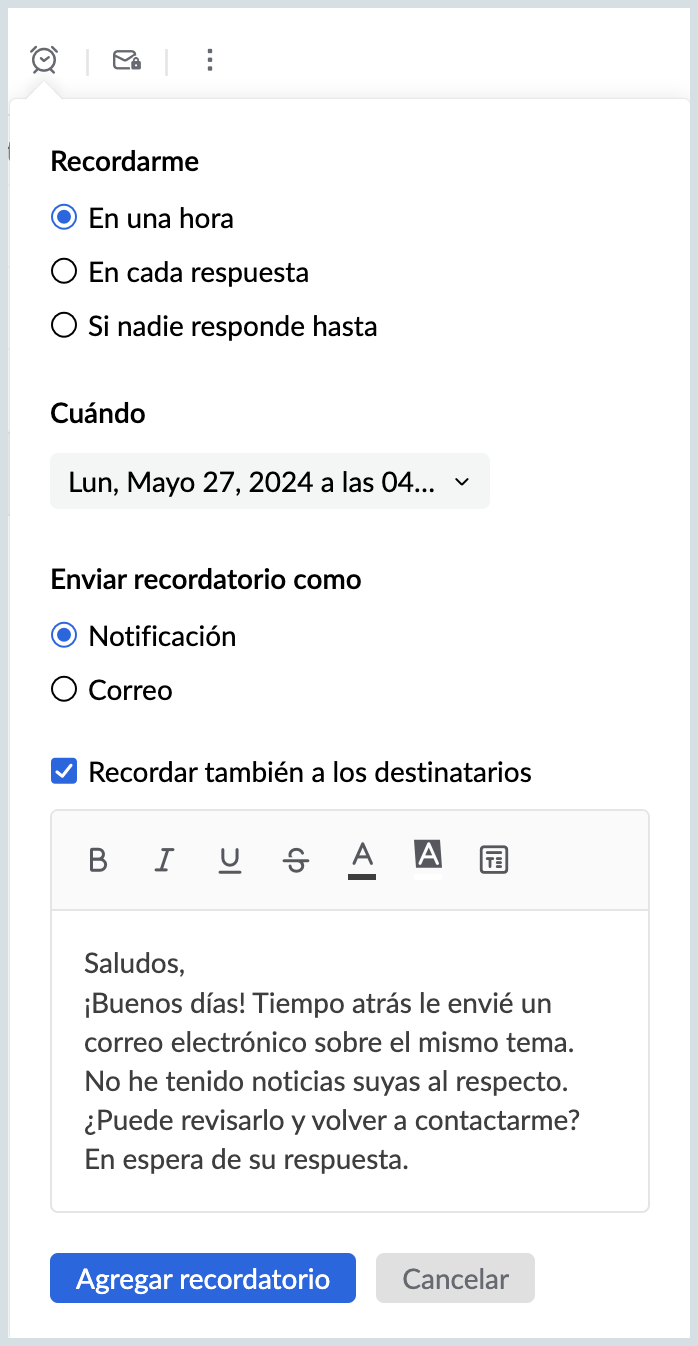Open the template insert icon
698x1346 pixels.
pyautogui.click(x=494, y=860)
